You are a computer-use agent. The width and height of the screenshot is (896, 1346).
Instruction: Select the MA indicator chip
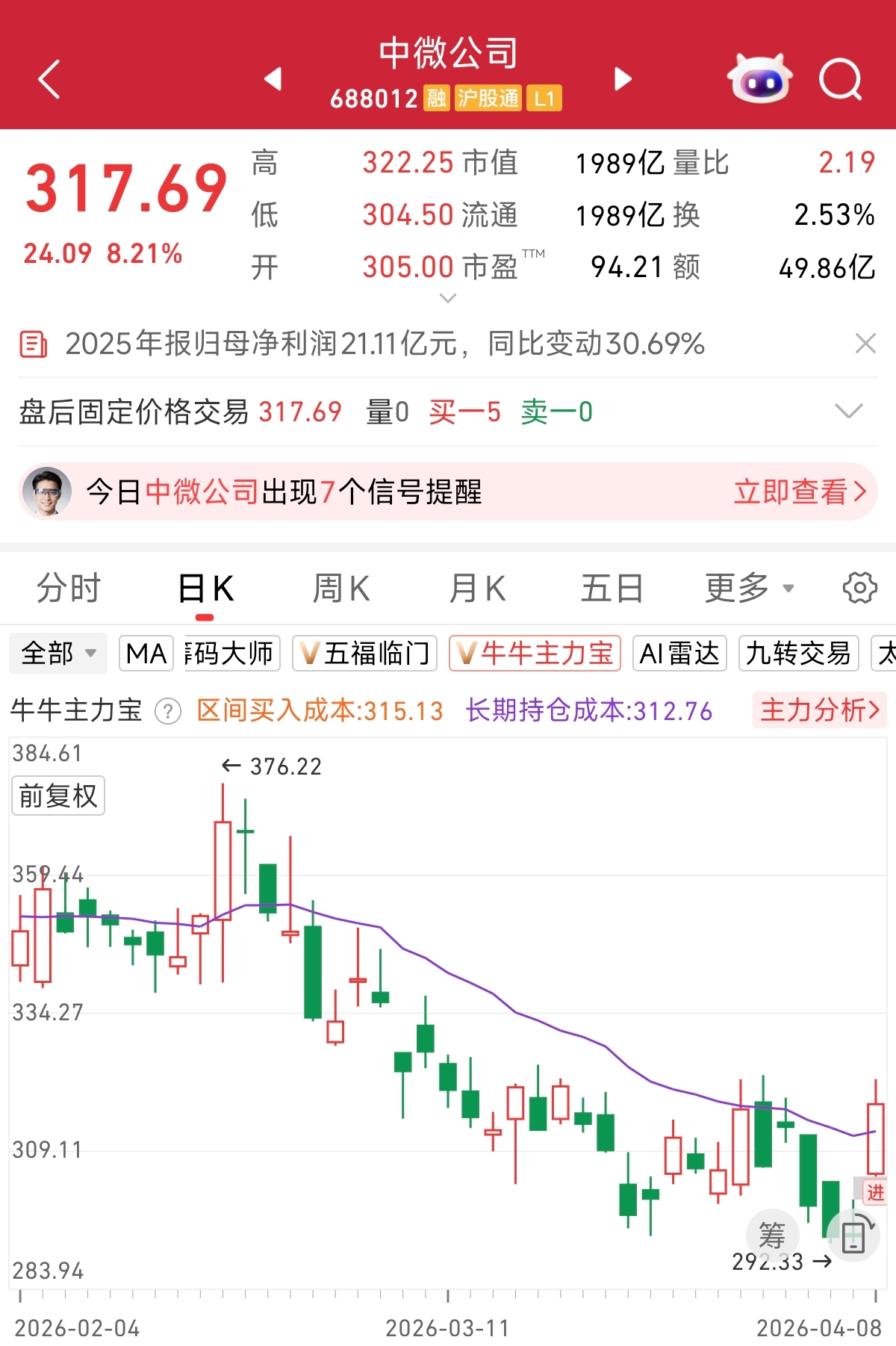click(x=146, y=654)
